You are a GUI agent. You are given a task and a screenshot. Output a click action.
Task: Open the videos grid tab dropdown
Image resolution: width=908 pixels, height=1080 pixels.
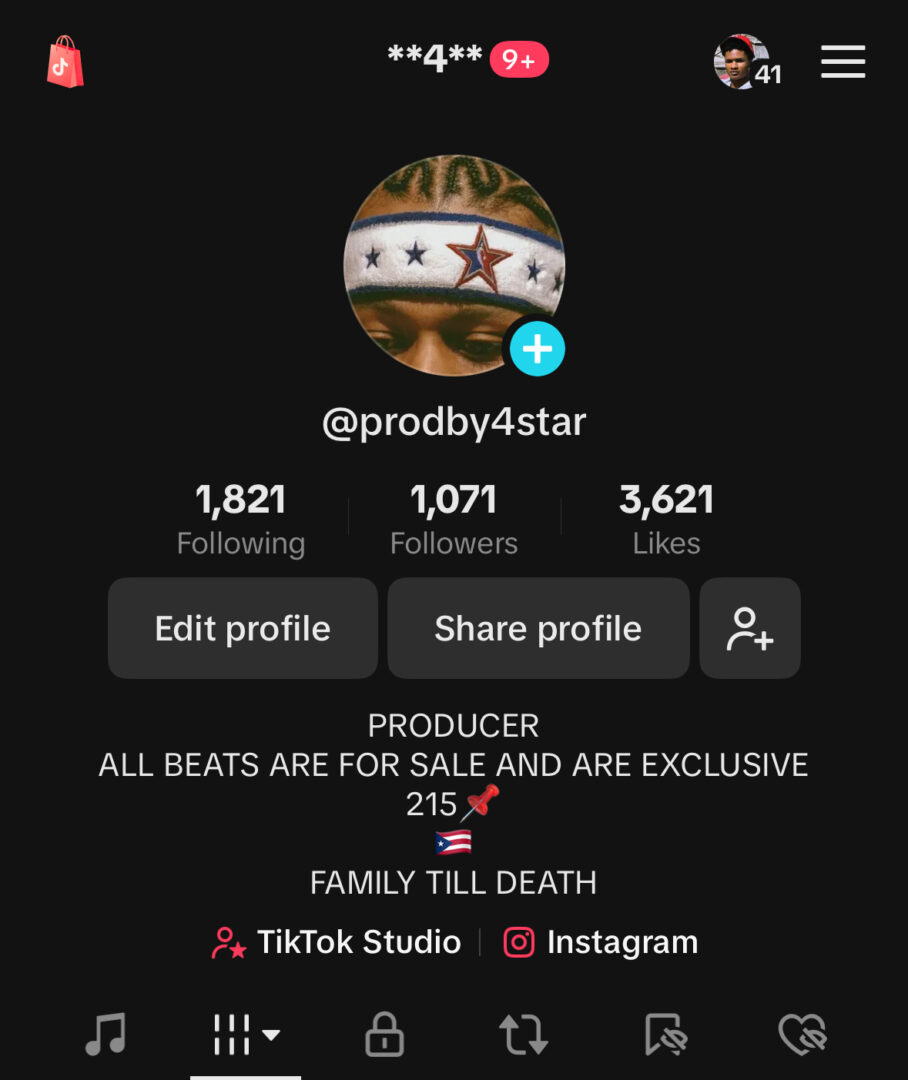tap(246, 1034)
